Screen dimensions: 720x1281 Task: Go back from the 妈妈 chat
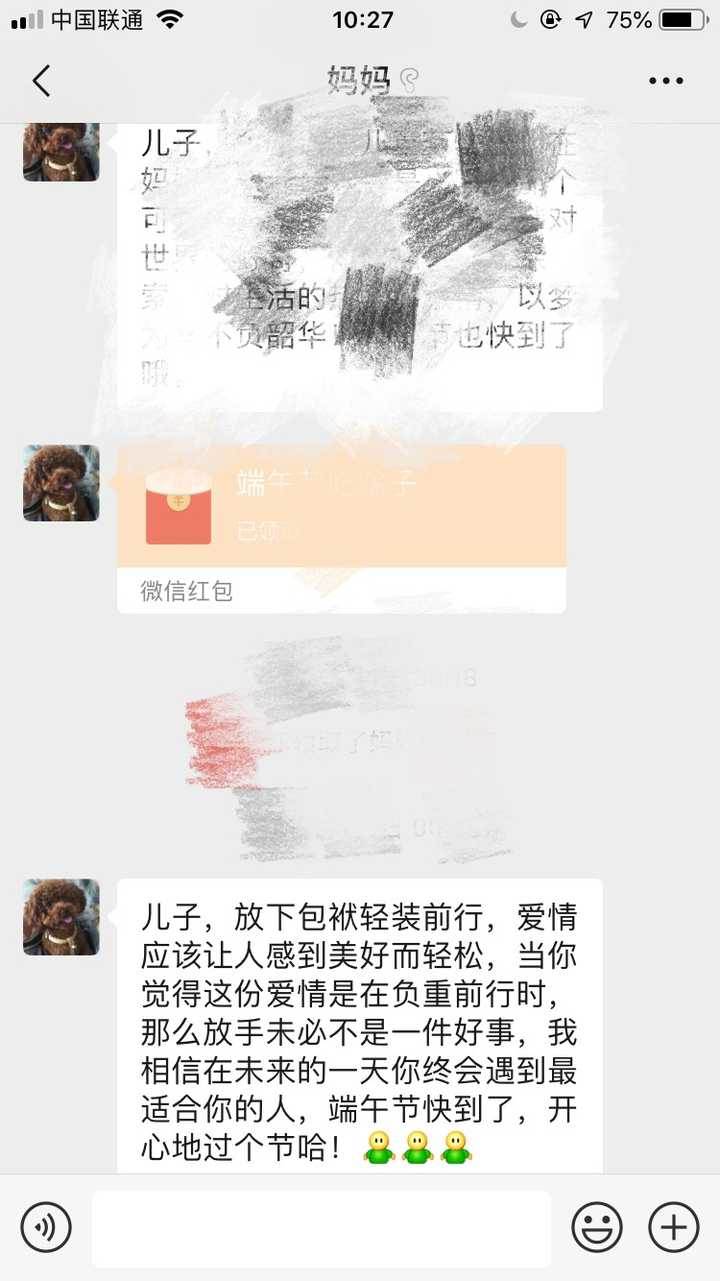click(41, 80)
